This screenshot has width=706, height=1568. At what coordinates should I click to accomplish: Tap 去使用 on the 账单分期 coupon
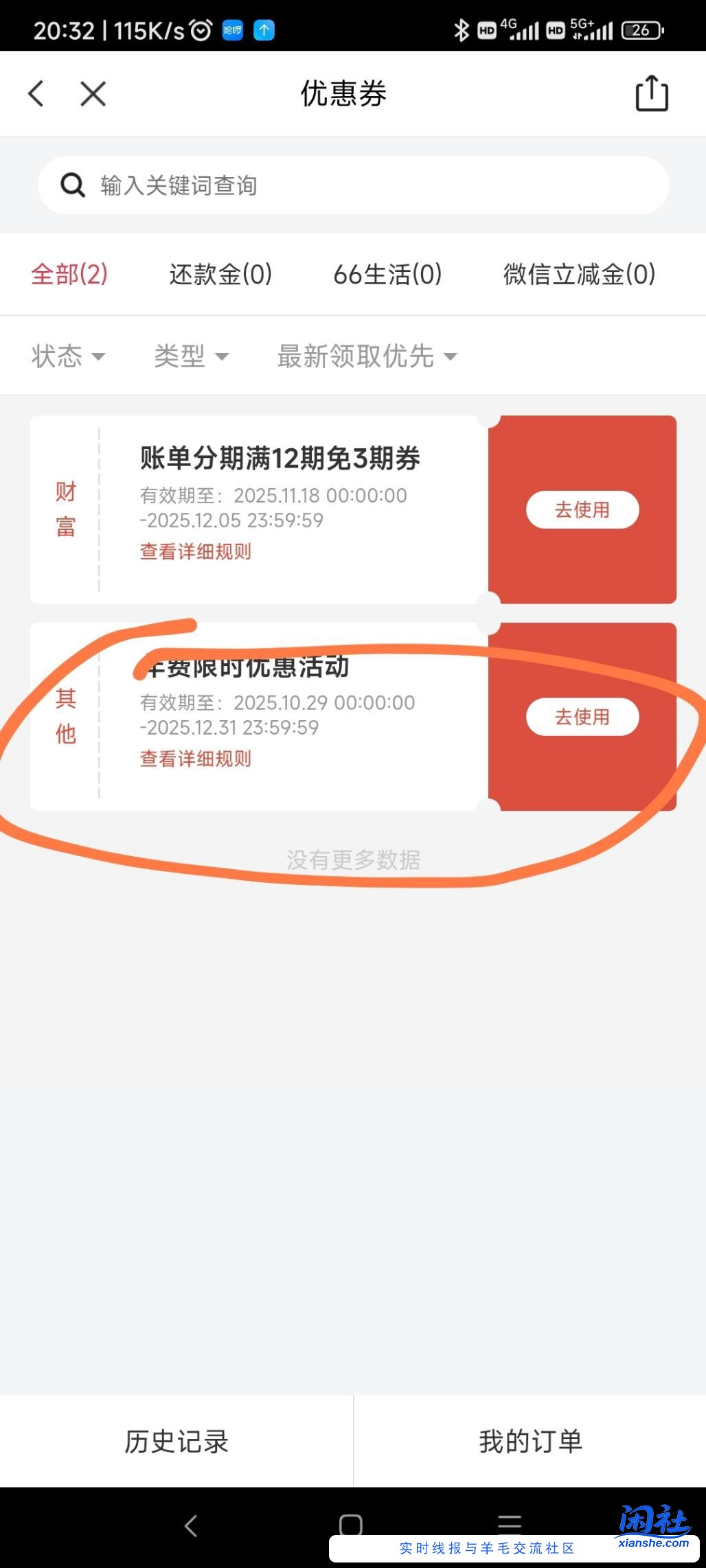(x=581, y=509)
